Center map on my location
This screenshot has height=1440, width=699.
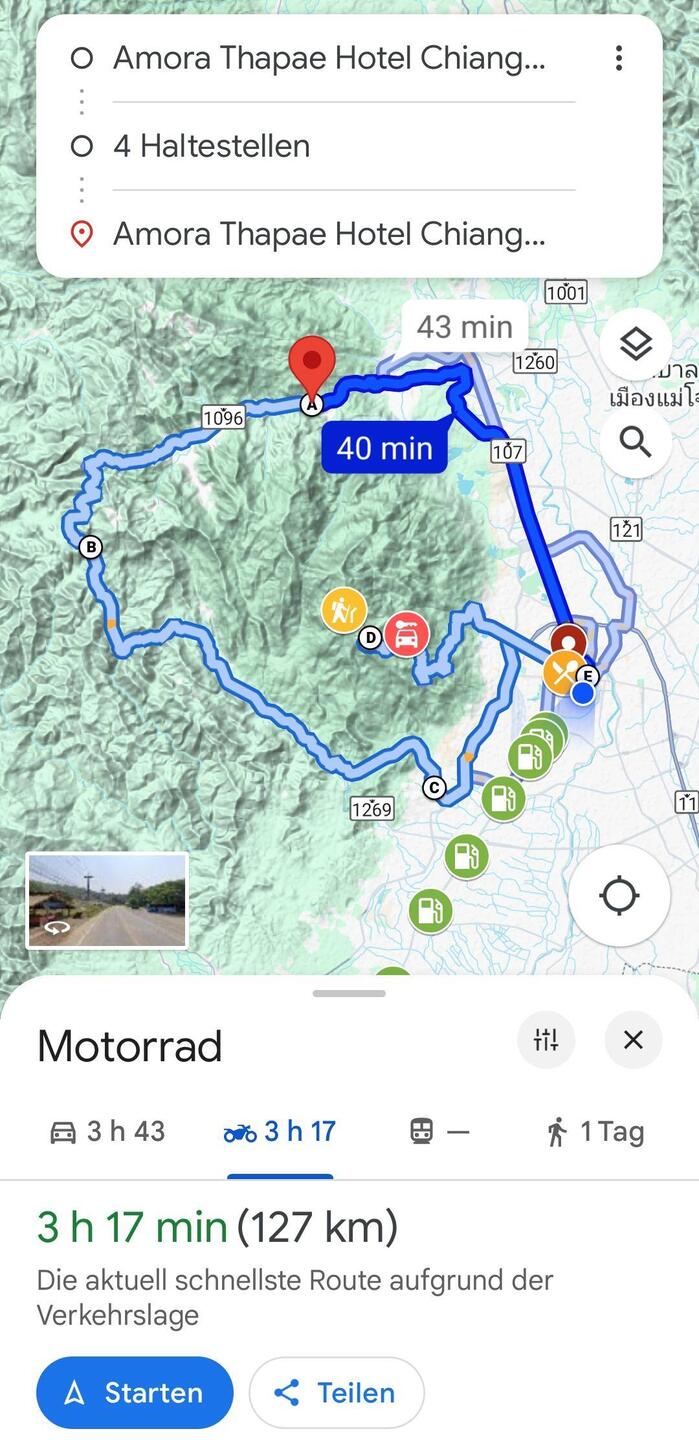click(x=619, y=895)
